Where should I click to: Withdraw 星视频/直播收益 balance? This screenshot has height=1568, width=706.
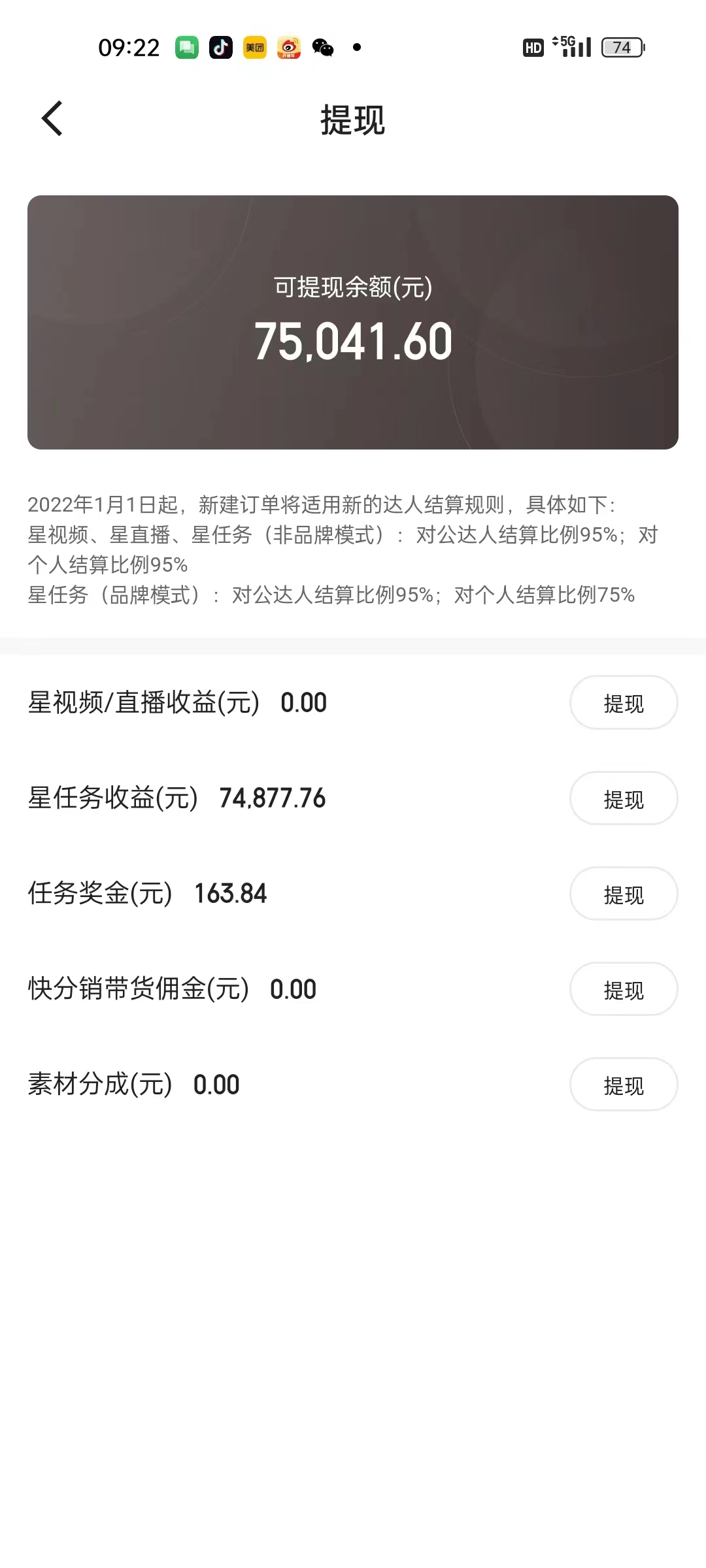click(x=623, y=703)
